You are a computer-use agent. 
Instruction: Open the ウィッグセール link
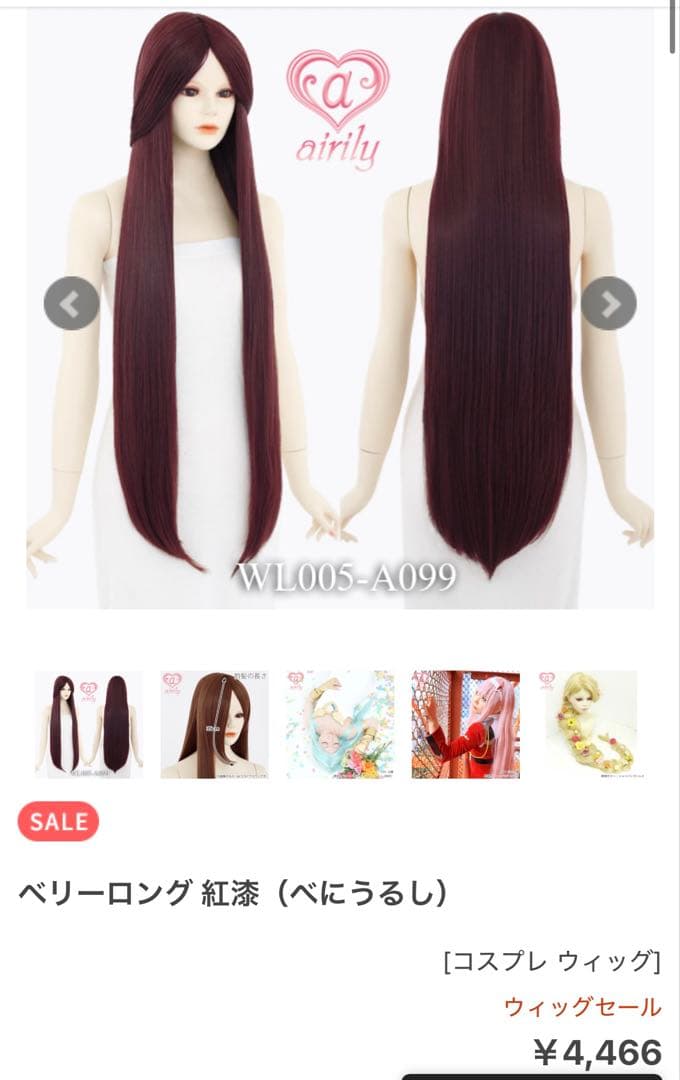582,1006
